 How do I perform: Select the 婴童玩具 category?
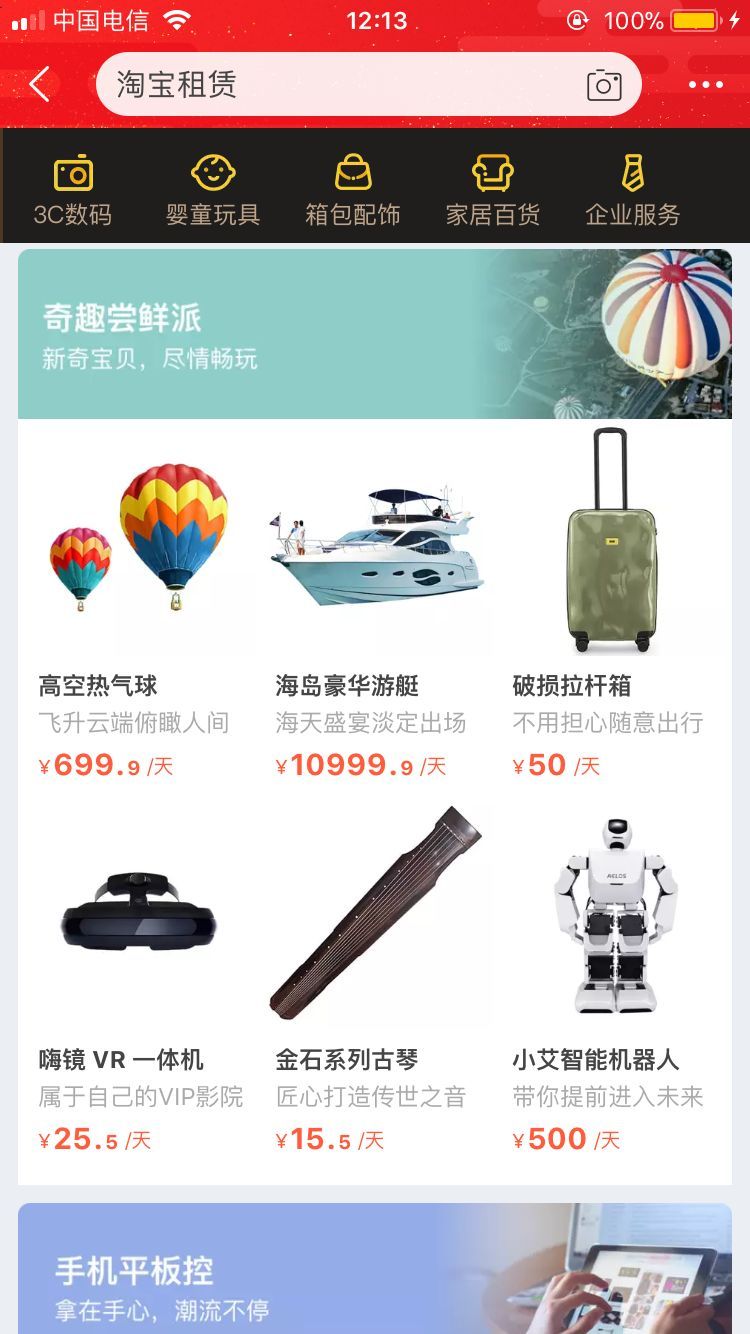click(213, 190)
